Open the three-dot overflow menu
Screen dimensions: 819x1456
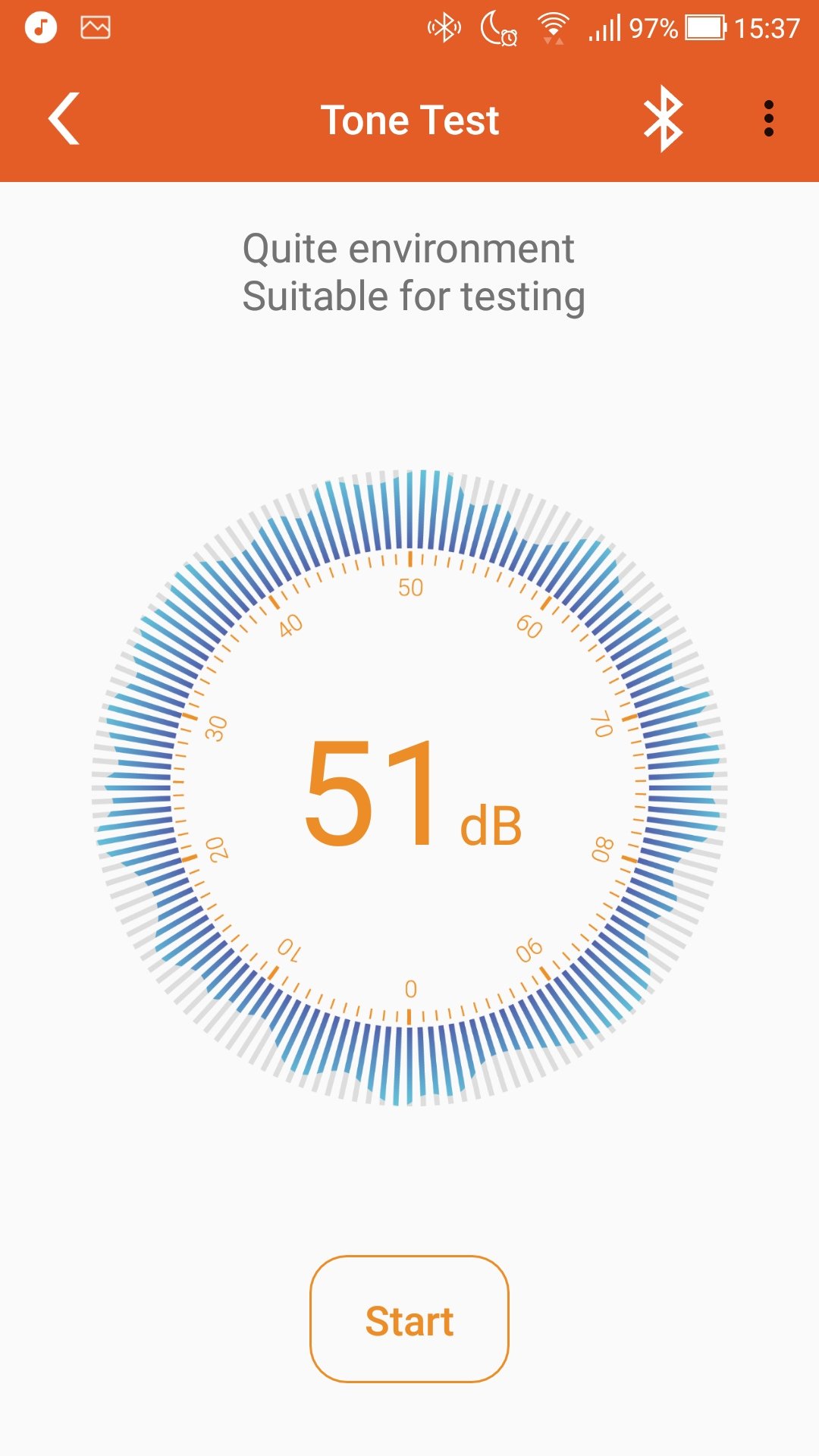[769, 119]
